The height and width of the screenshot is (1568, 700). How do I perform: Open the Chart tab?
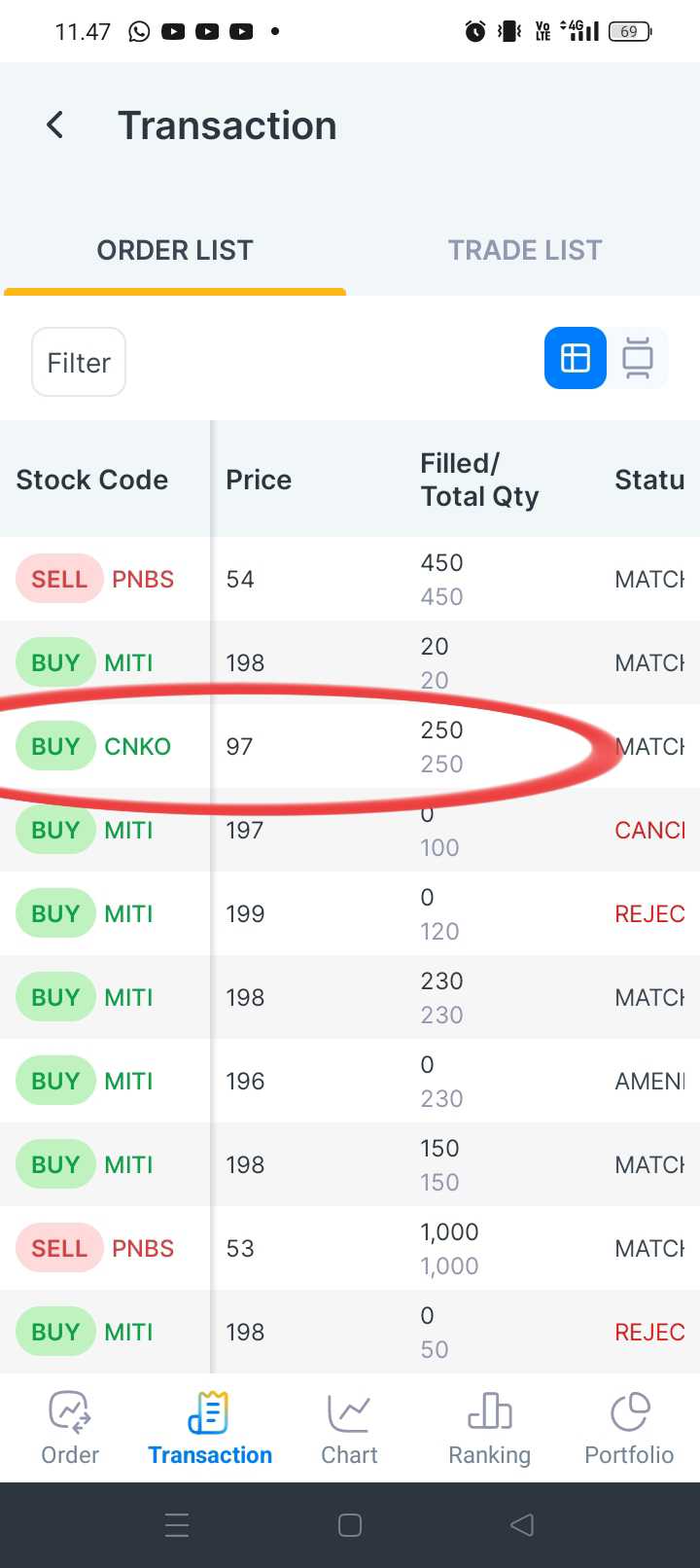(349, 1428)
